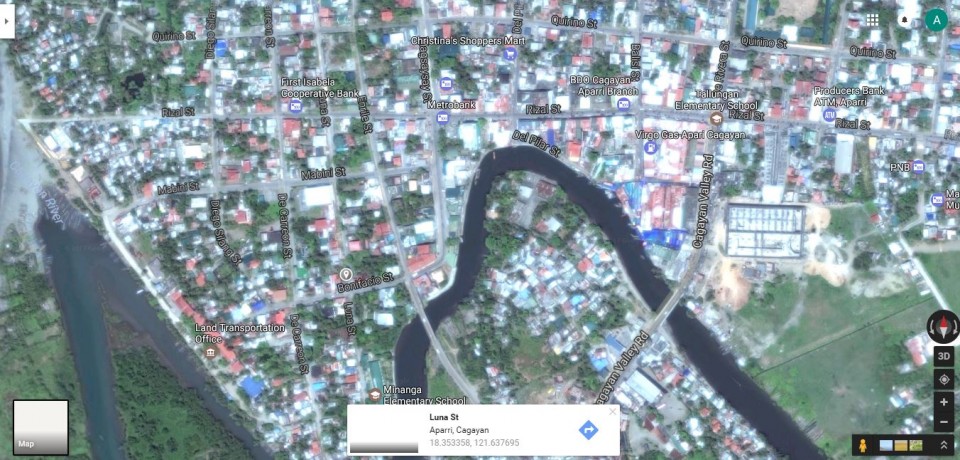Close the Luna St info card
960x460 pixels.
[612, 411]
